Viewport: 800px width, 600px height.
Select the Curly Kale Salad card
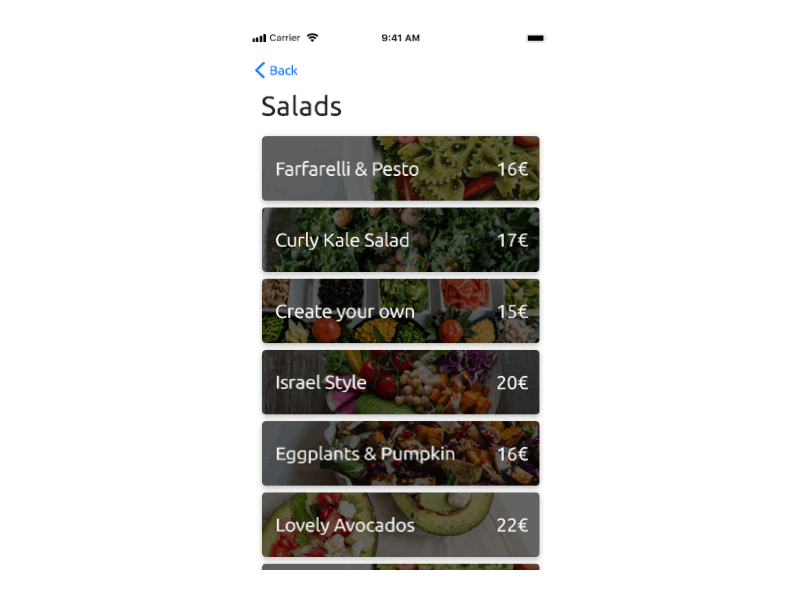pyautogui.click(x=400, y=240)
